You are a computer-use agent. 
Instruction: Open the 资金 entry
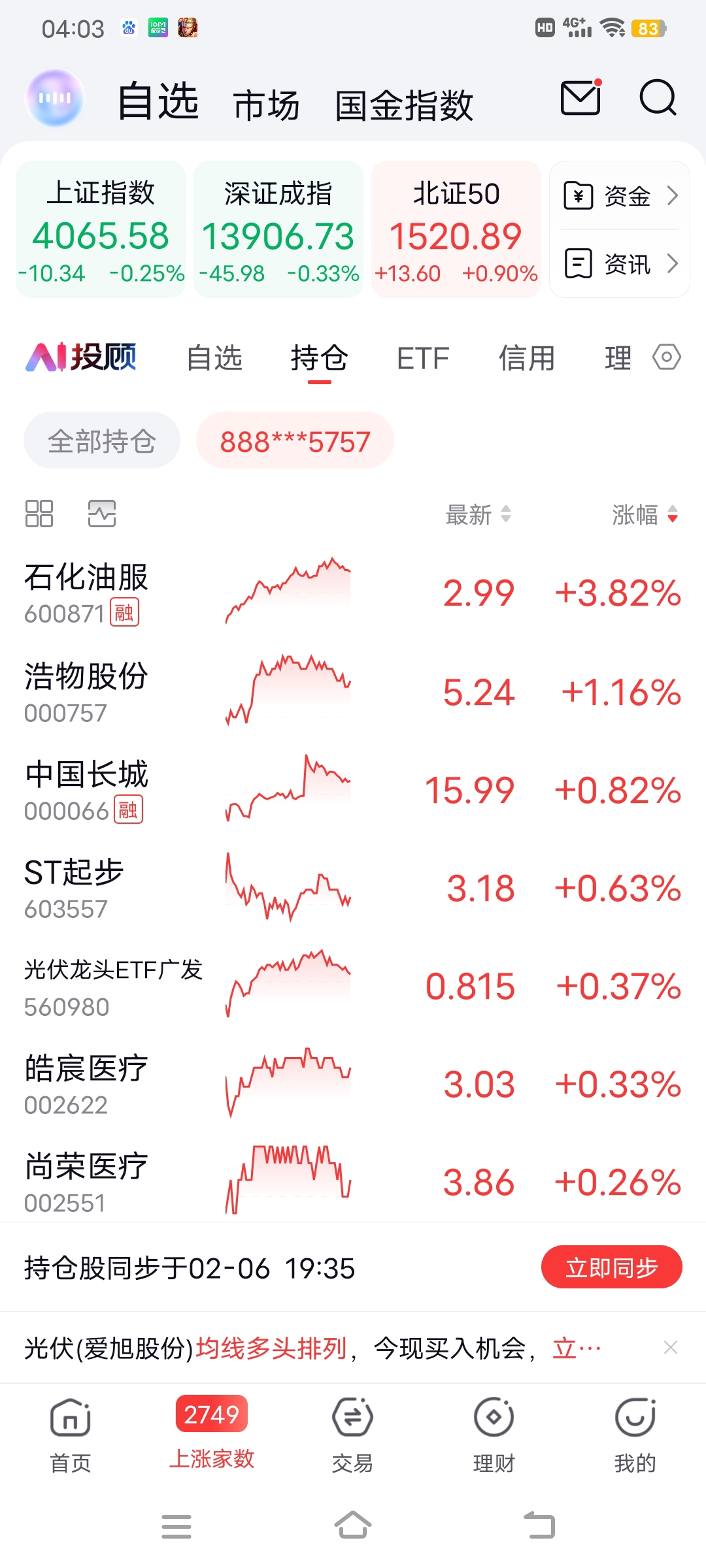click(x=620, y=195)
